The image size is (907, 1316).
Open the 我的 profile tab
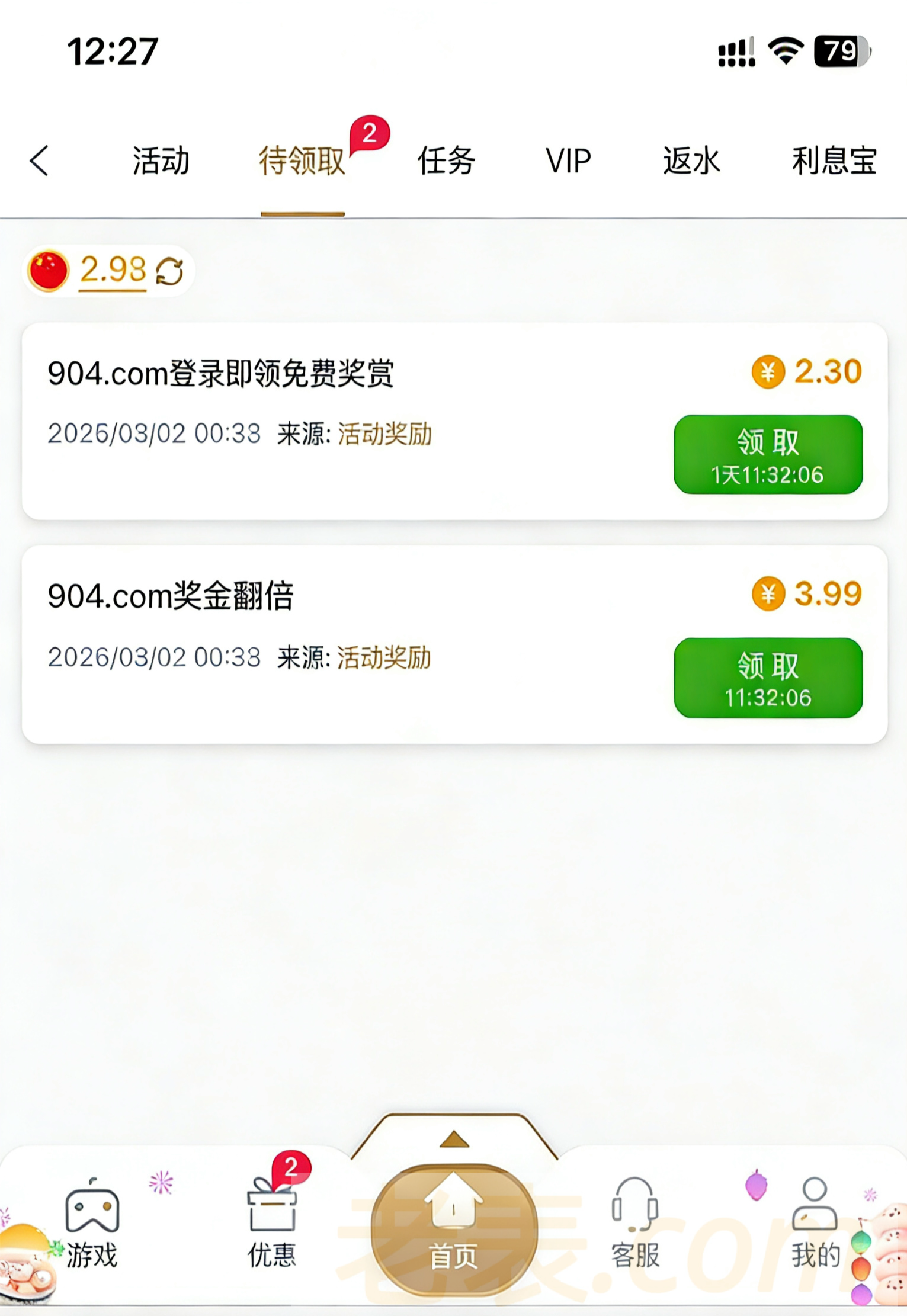pyautogui.click(x=815, y=1225)
